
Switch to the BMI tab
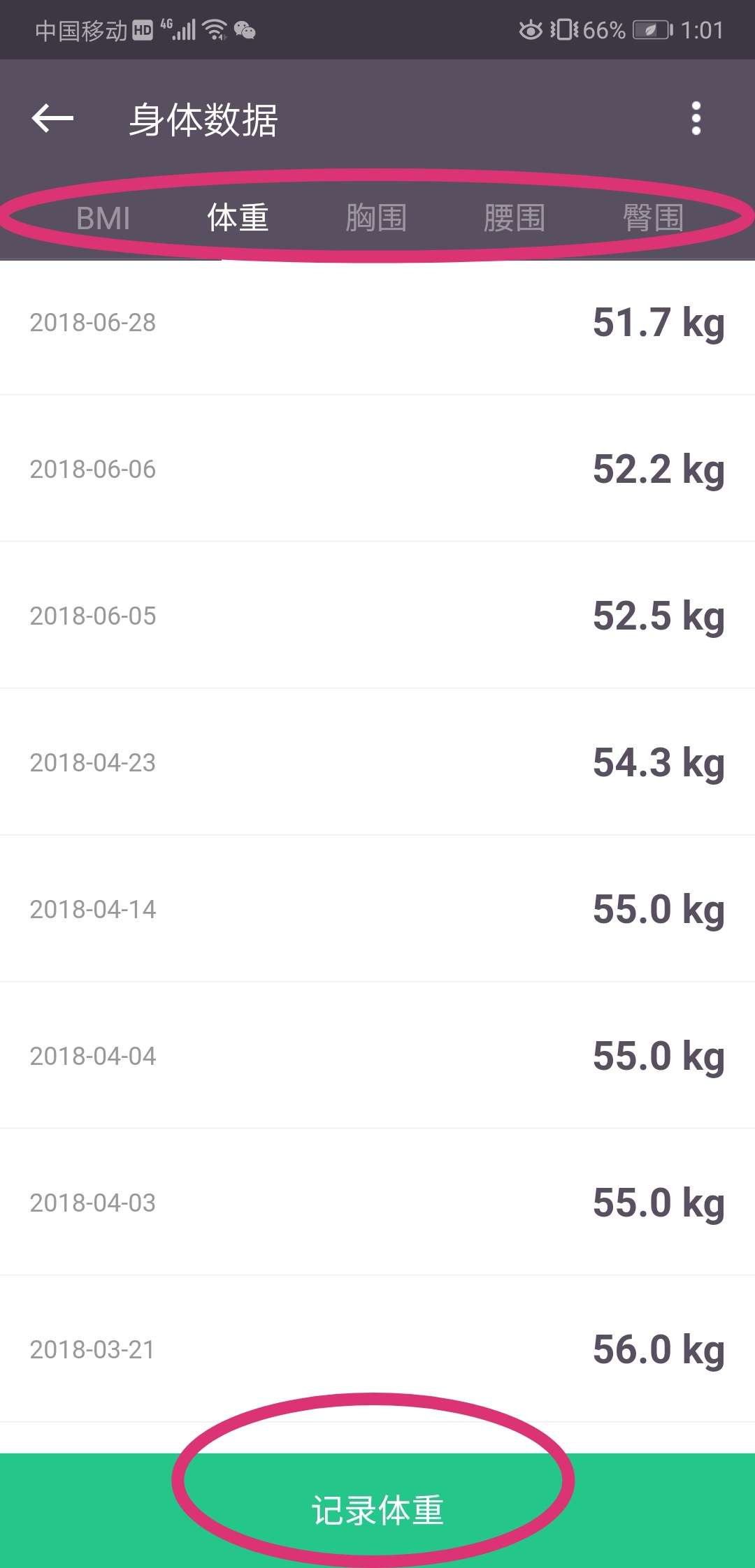pos(102,219)
